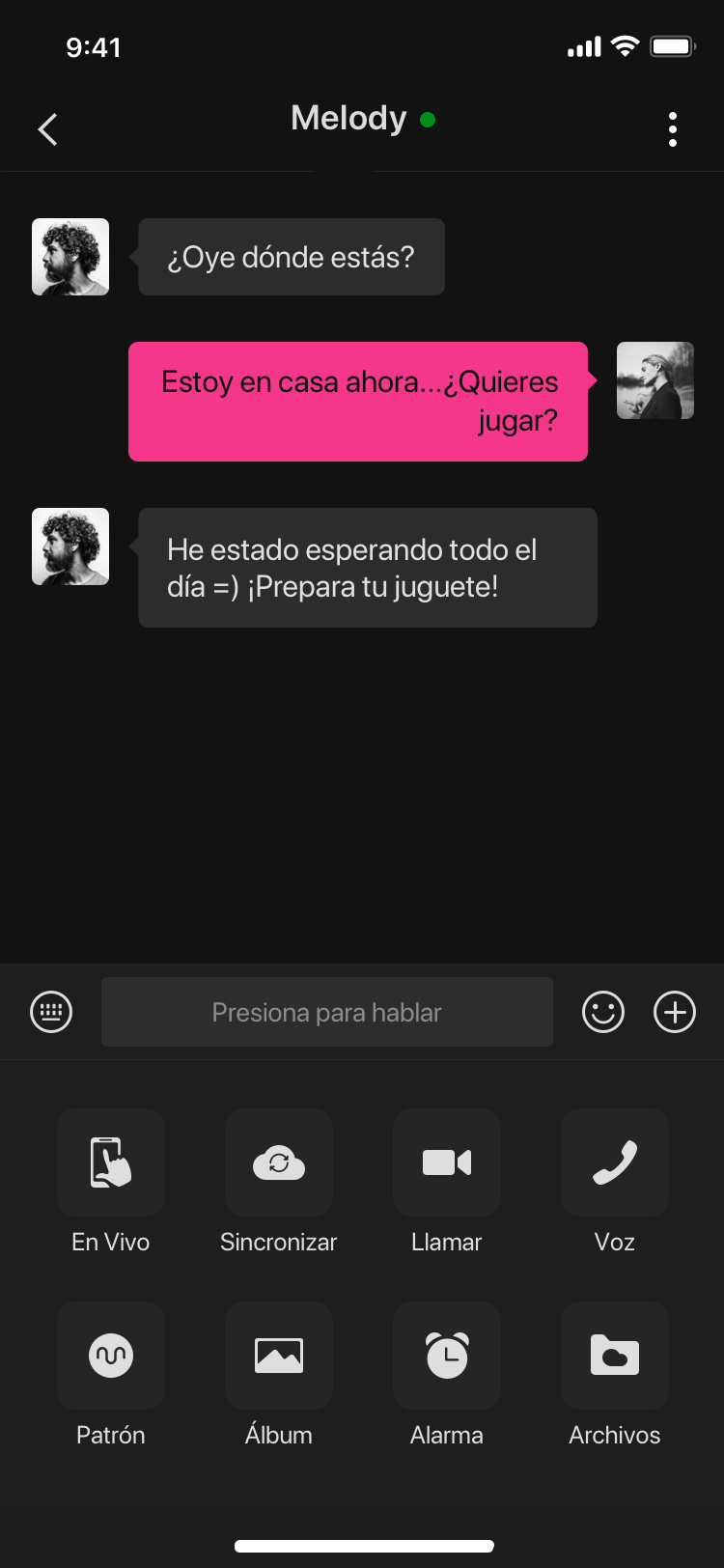Image resolution: width=724 pixels, height=1568 pixels.
Task: Open Archivos files
Action: coord(615,1356)
